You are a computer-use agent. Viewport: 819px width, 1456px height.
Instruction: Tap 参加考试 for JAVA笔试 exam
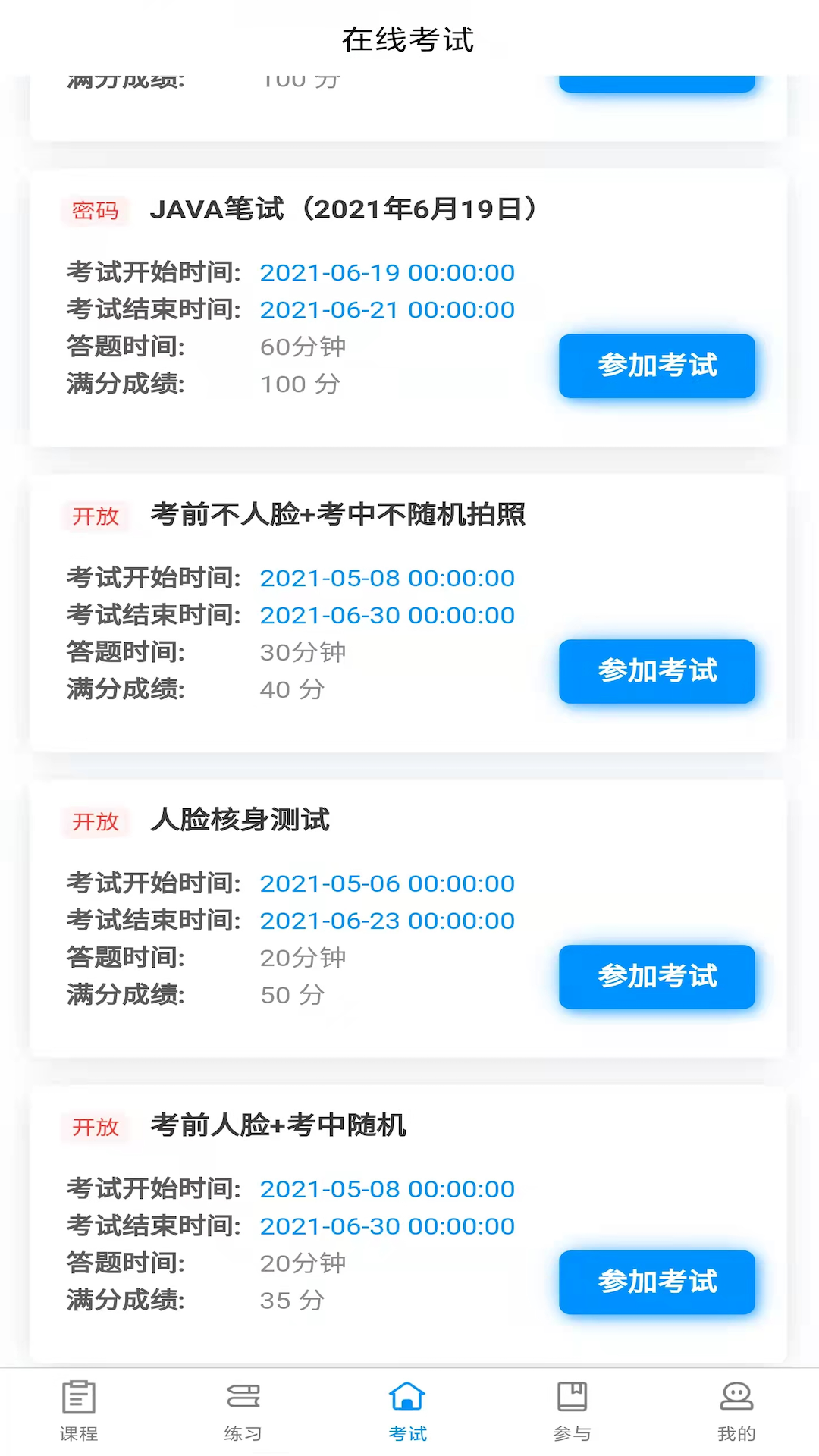pyautogui.click(x=657, y=366)
